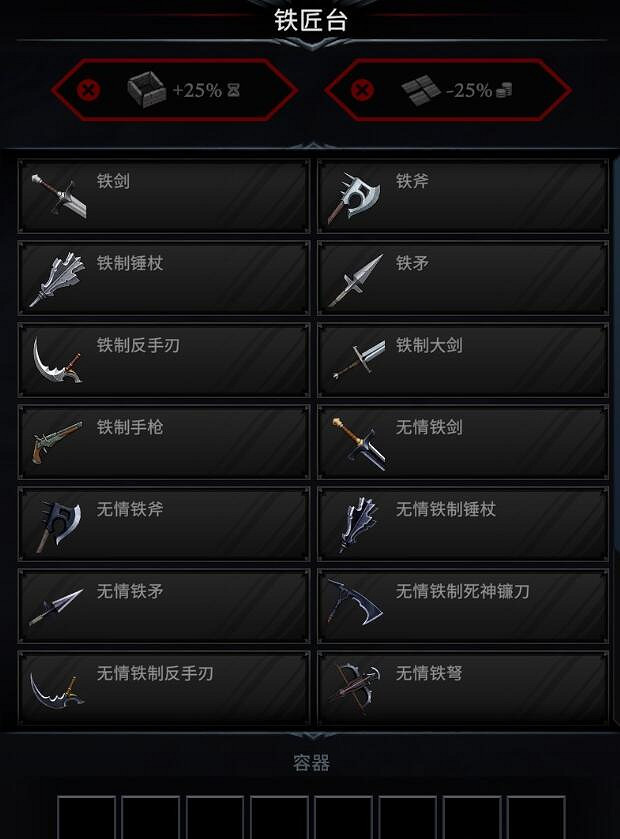Pick the 无情铁制锤杖 recipe
Screen dimensions: 620x839
pyautogui.click(x=463, y=524)
